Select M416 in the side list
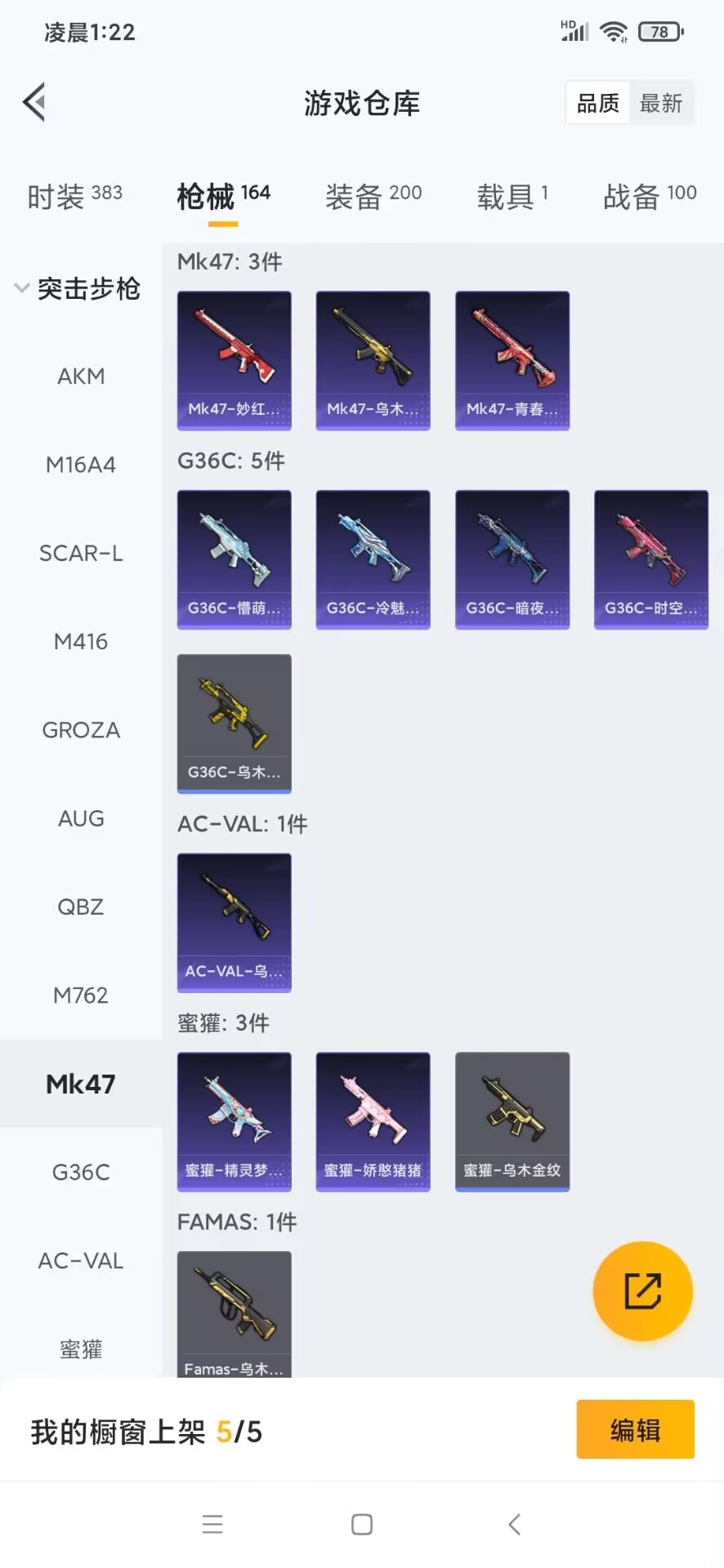 point(81,642)
